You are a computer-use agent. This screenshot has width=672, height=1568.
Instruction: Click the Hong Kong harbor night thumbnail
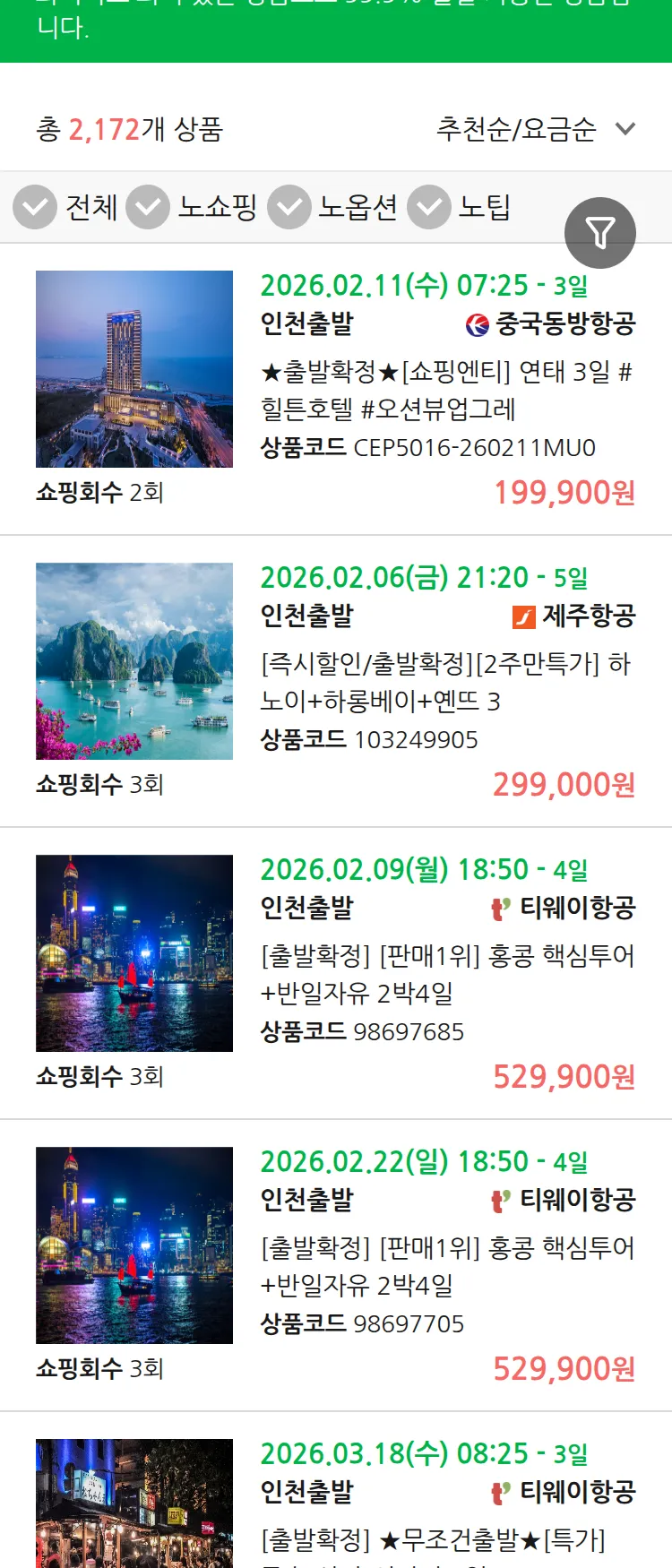pyautogui.click(x=134, y=952)
